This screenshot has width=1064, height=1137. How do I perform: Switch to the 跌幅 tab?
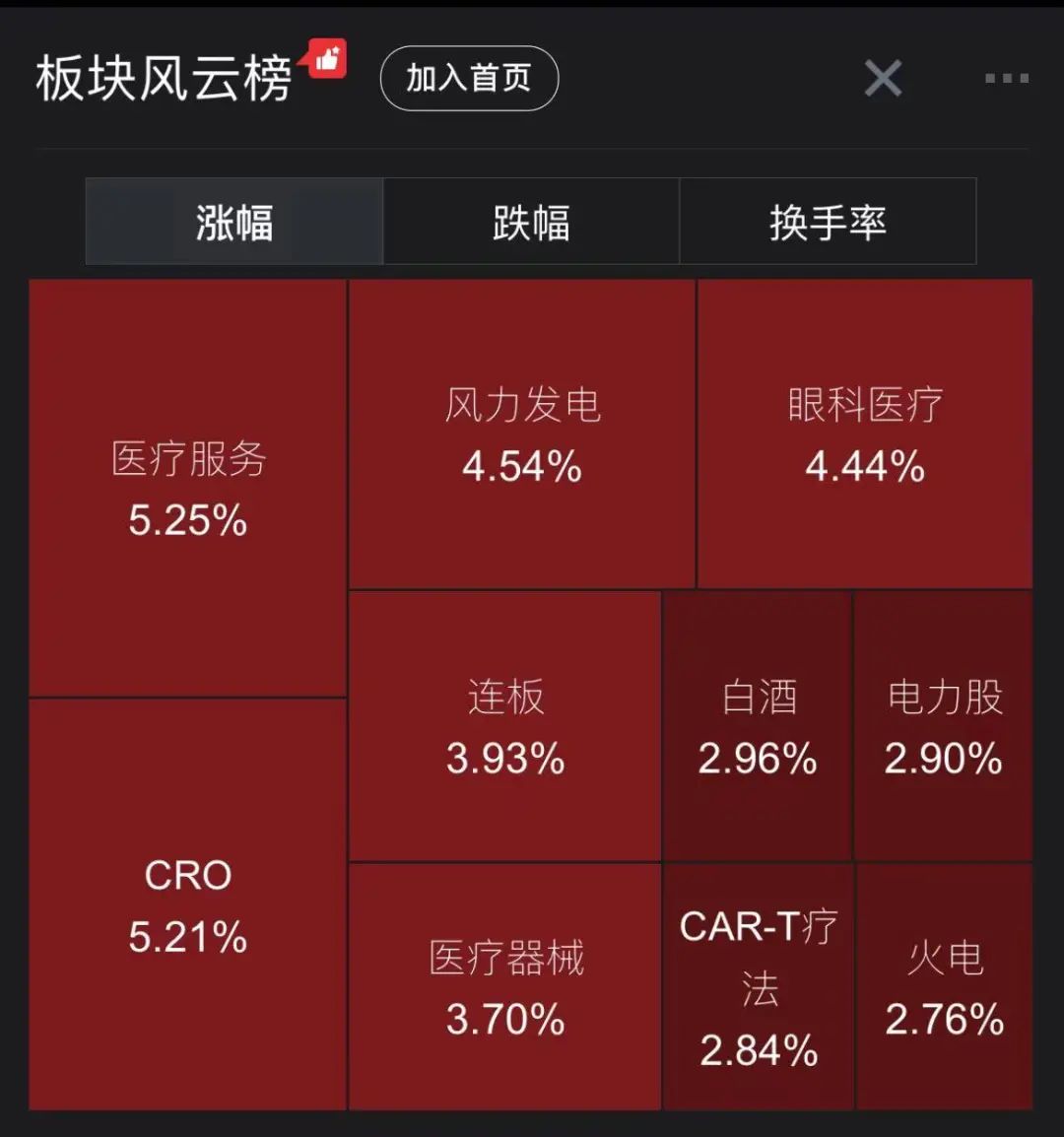click(531, 222)
